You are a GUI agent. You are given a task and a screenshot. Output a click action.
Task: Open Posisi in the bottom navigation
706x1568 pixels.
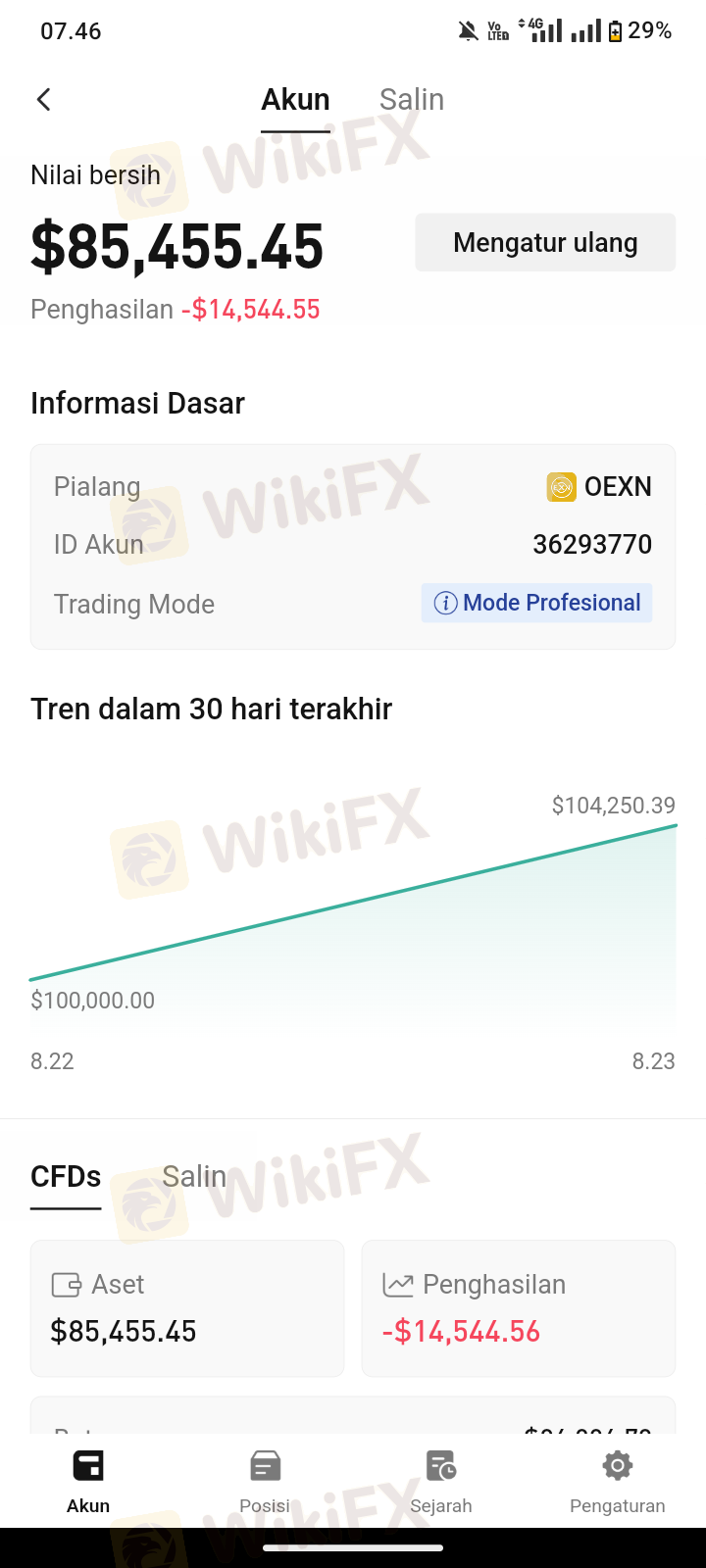265,1483
